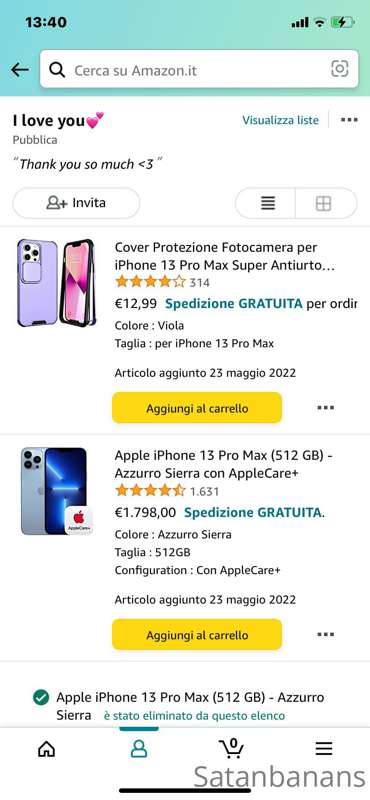370x800 pixels.
Task: Add iPhone 13 Pro Max AppleCare+ to cart
Action: [197, 635]
